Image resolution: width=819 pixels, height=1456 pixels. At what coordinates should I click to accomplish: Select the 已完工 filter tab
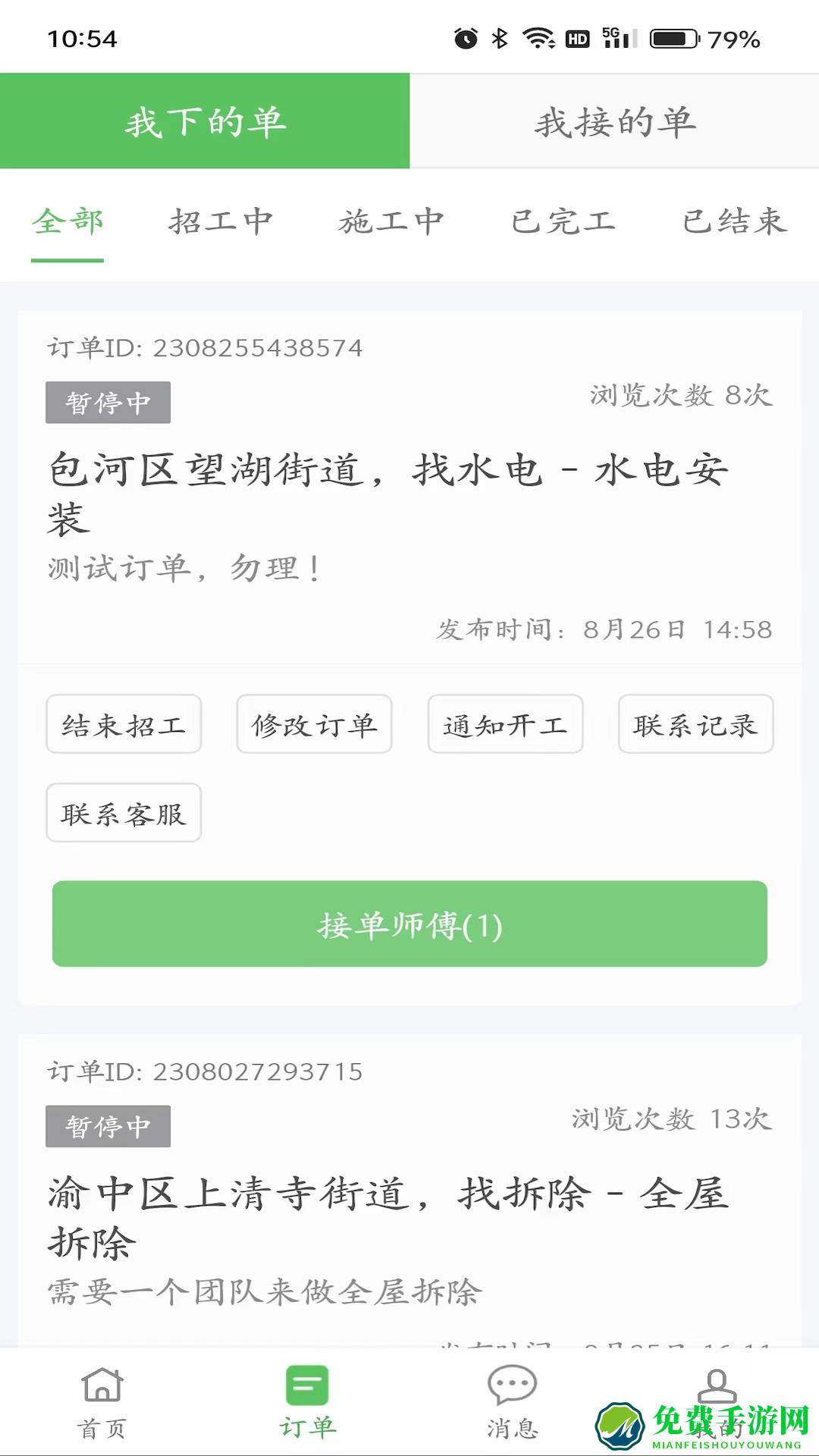pyautogui.click(x=564, y=222)
